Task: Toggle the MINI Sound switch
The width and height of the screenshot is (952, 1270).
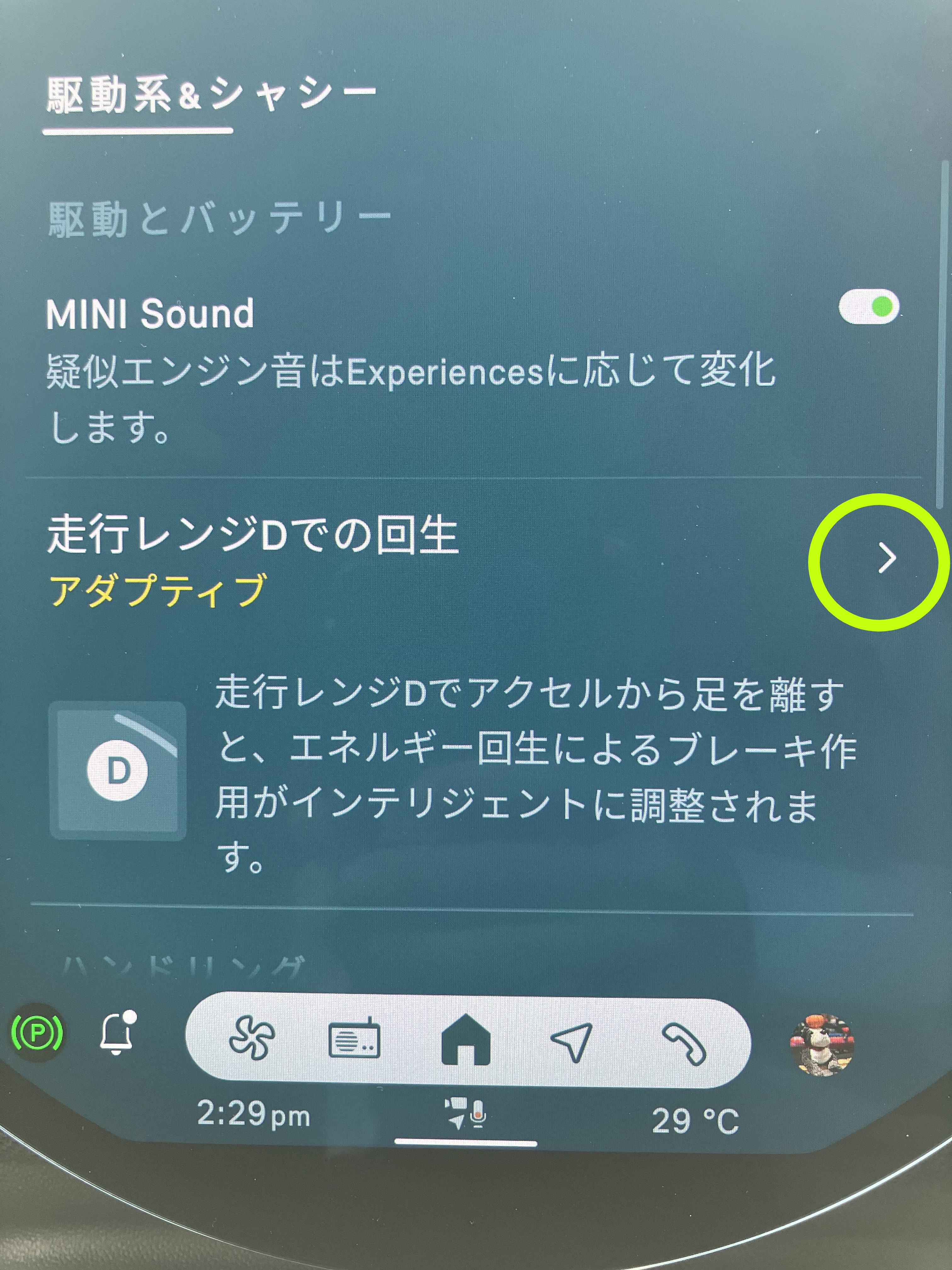Action: [868, 306]
